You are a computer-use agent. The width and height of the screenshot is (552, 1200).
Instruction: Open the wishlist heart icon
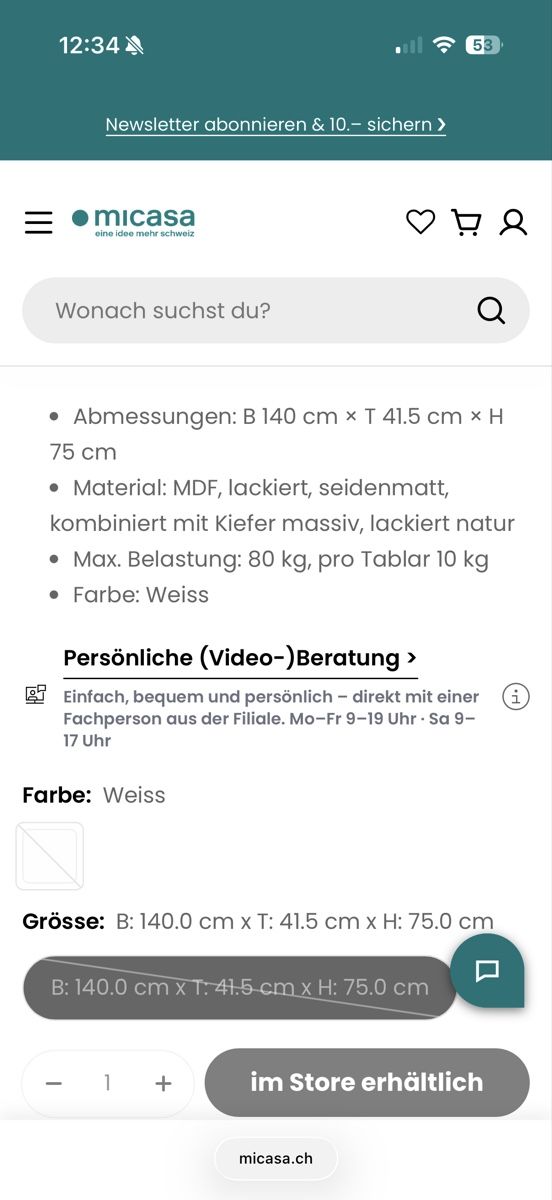(421, 222)
